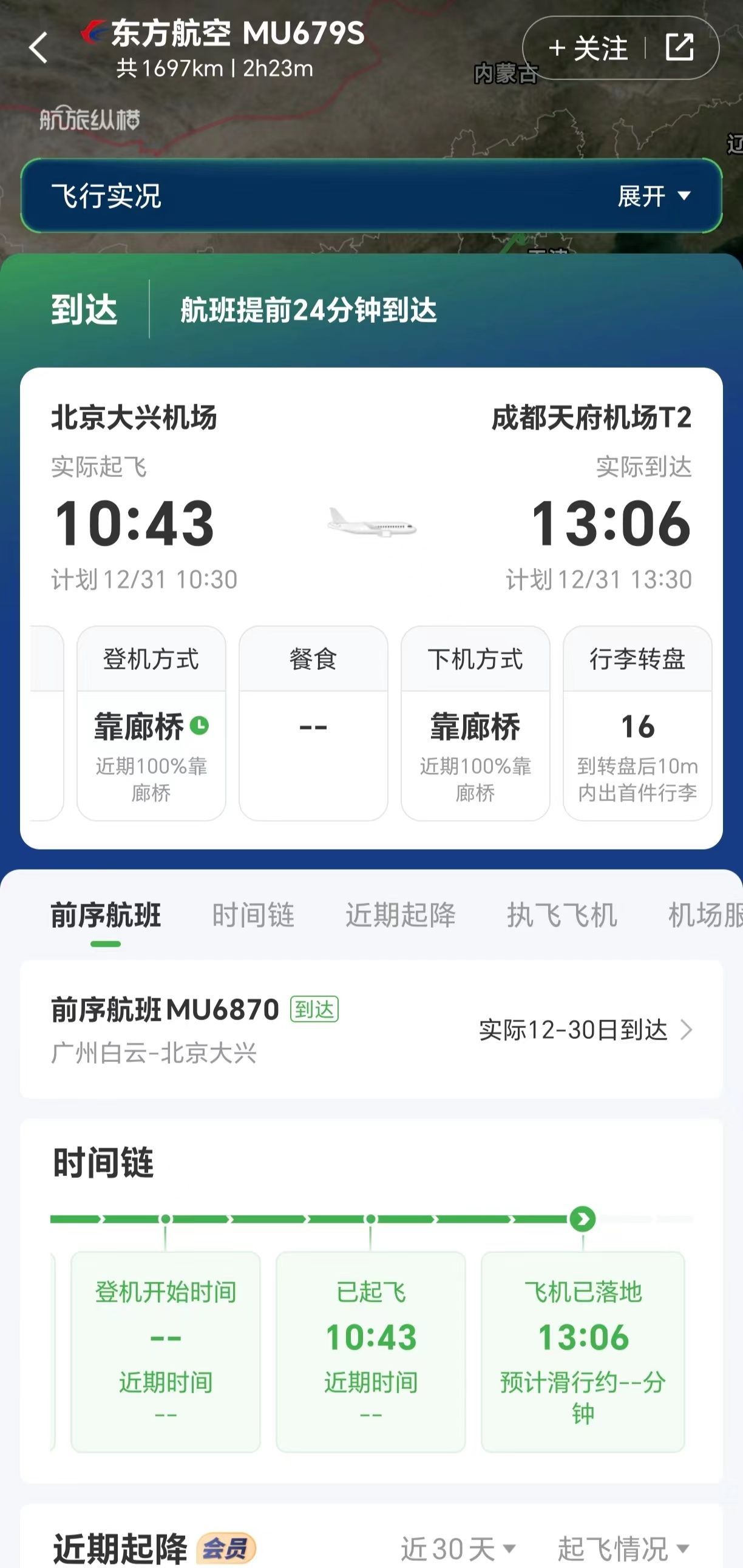The height and width of the screenshot is (1568, 743).
Task: Go back using the top-left arrow
Action: click(x=38, y=48)
